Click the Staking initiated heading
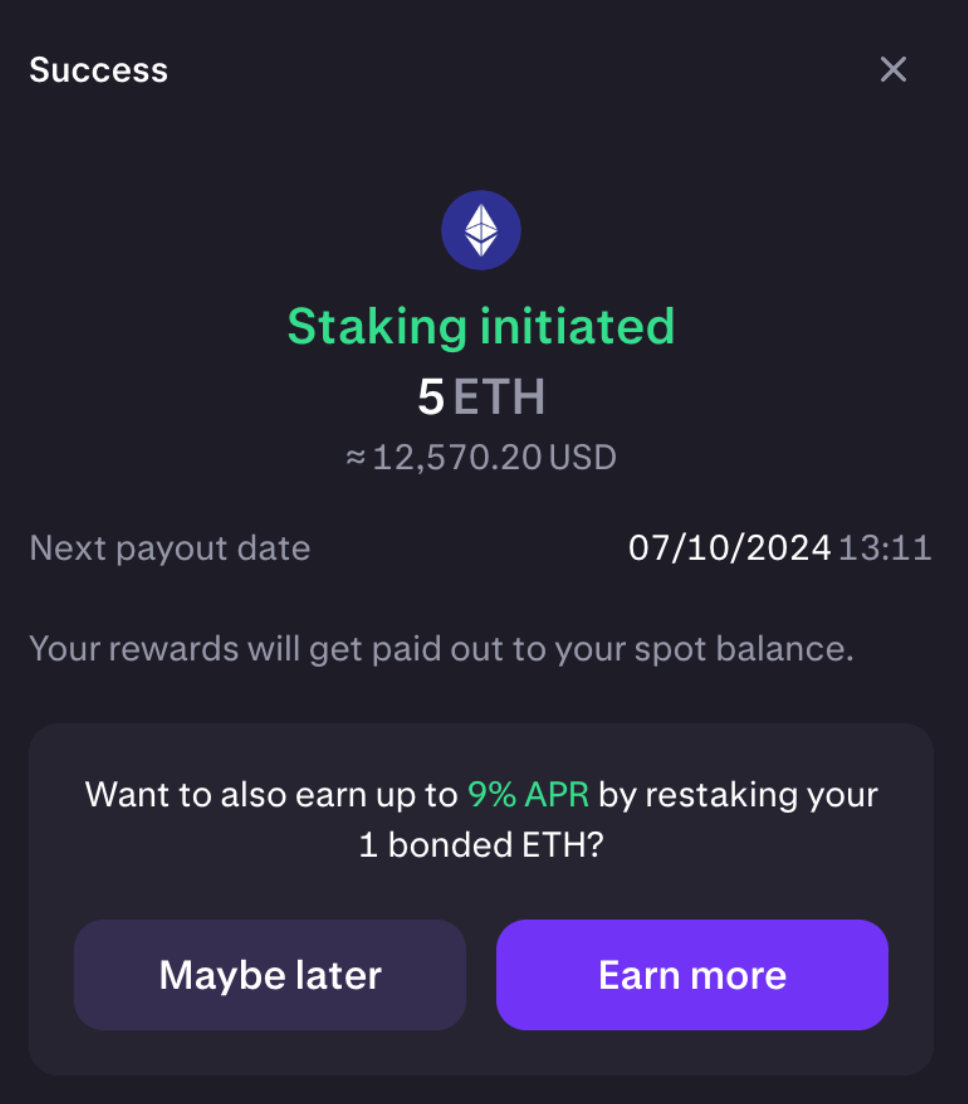 point(482,326)
